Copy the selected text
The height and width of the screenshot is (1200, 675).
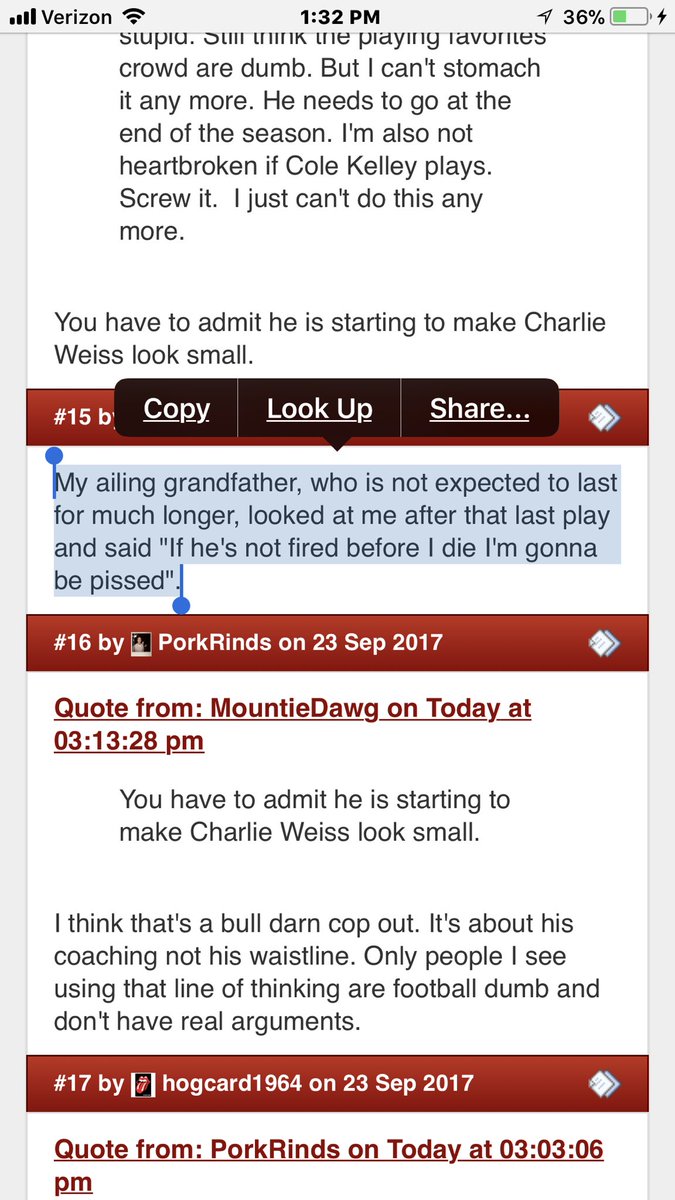pos(176,408)
